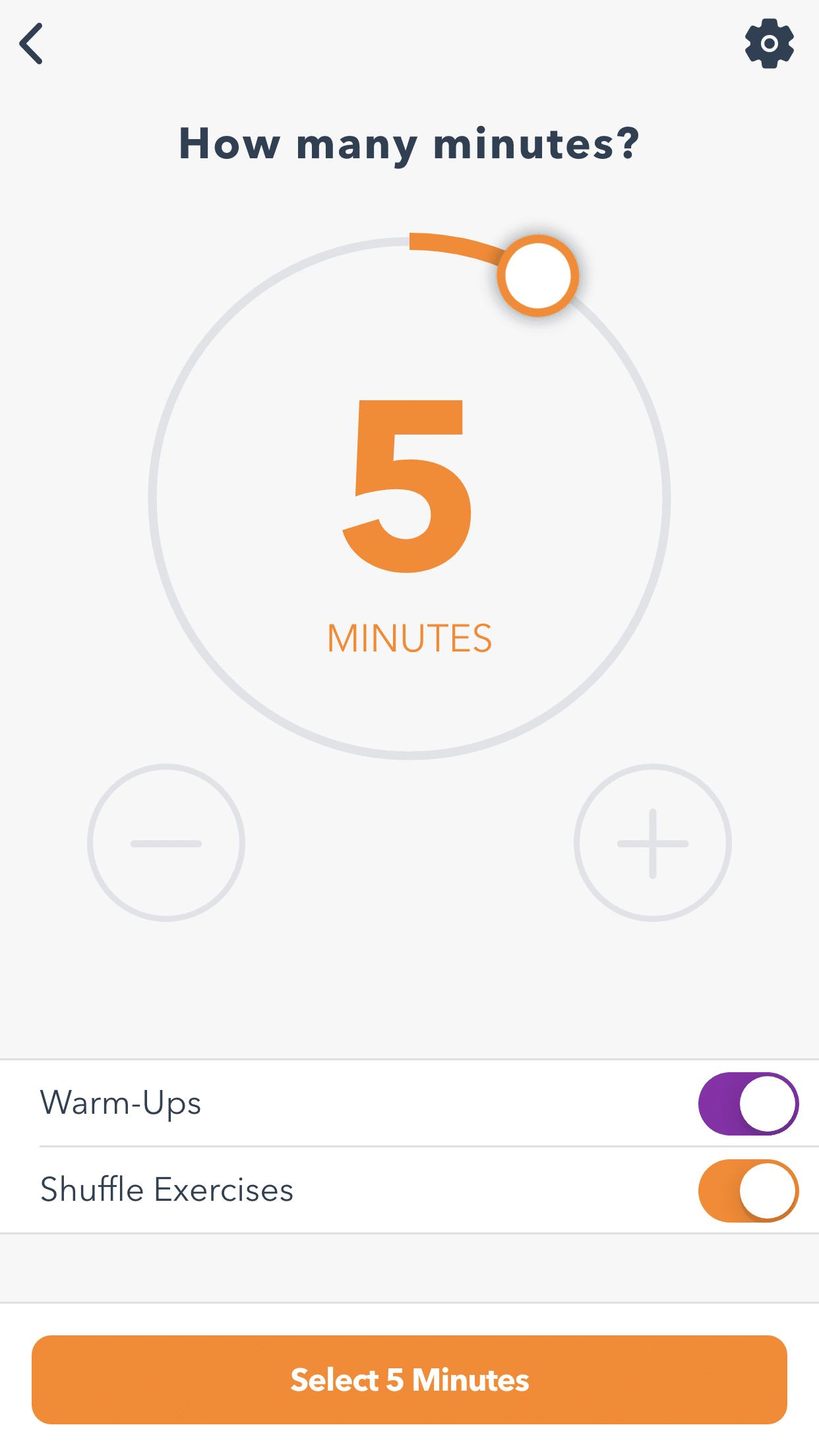Decrease minutes with the minus button
The width and height of the screenshot is (819, 1456).
166,843
